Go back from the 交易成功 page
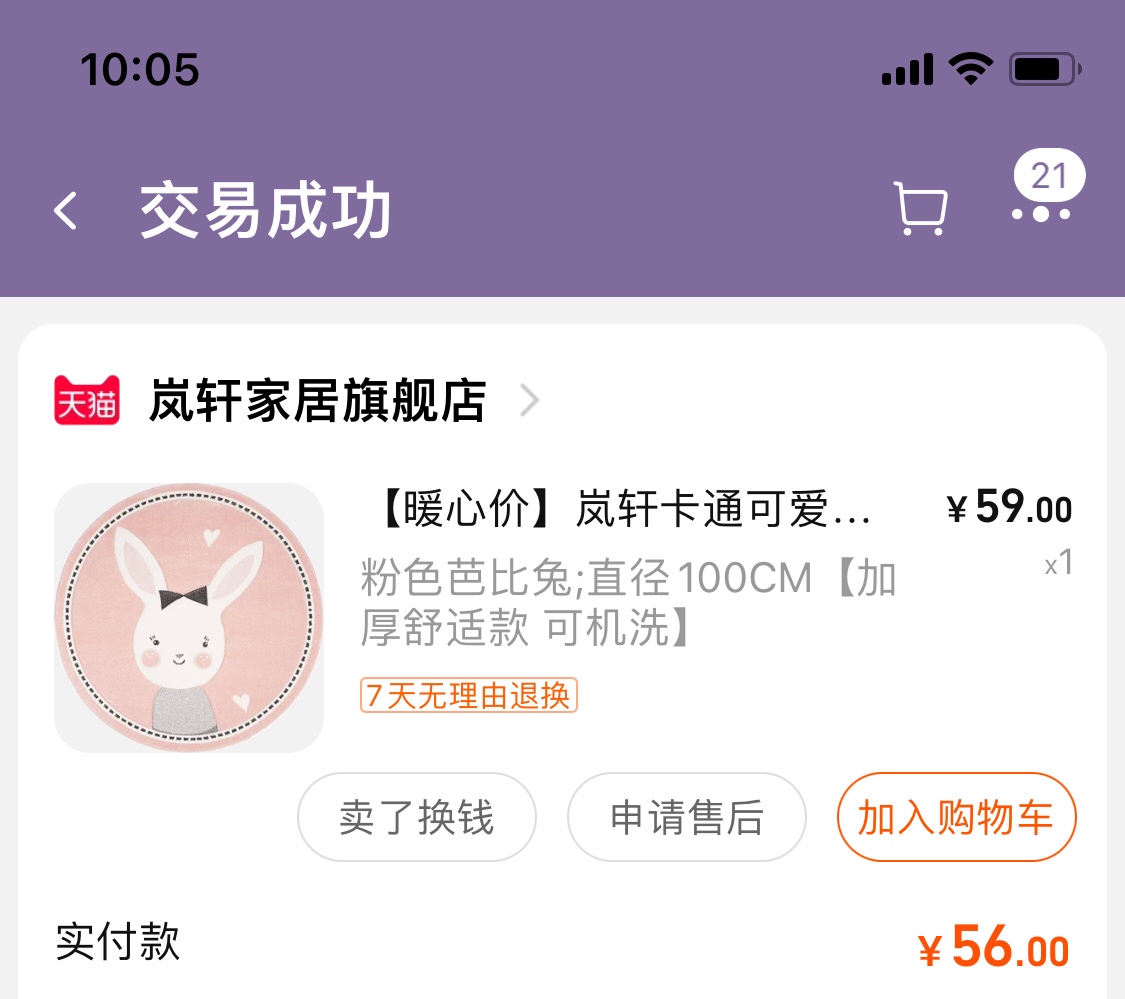Image resolution: width=1125 pixels, height=999 pixels. [66, 212]
